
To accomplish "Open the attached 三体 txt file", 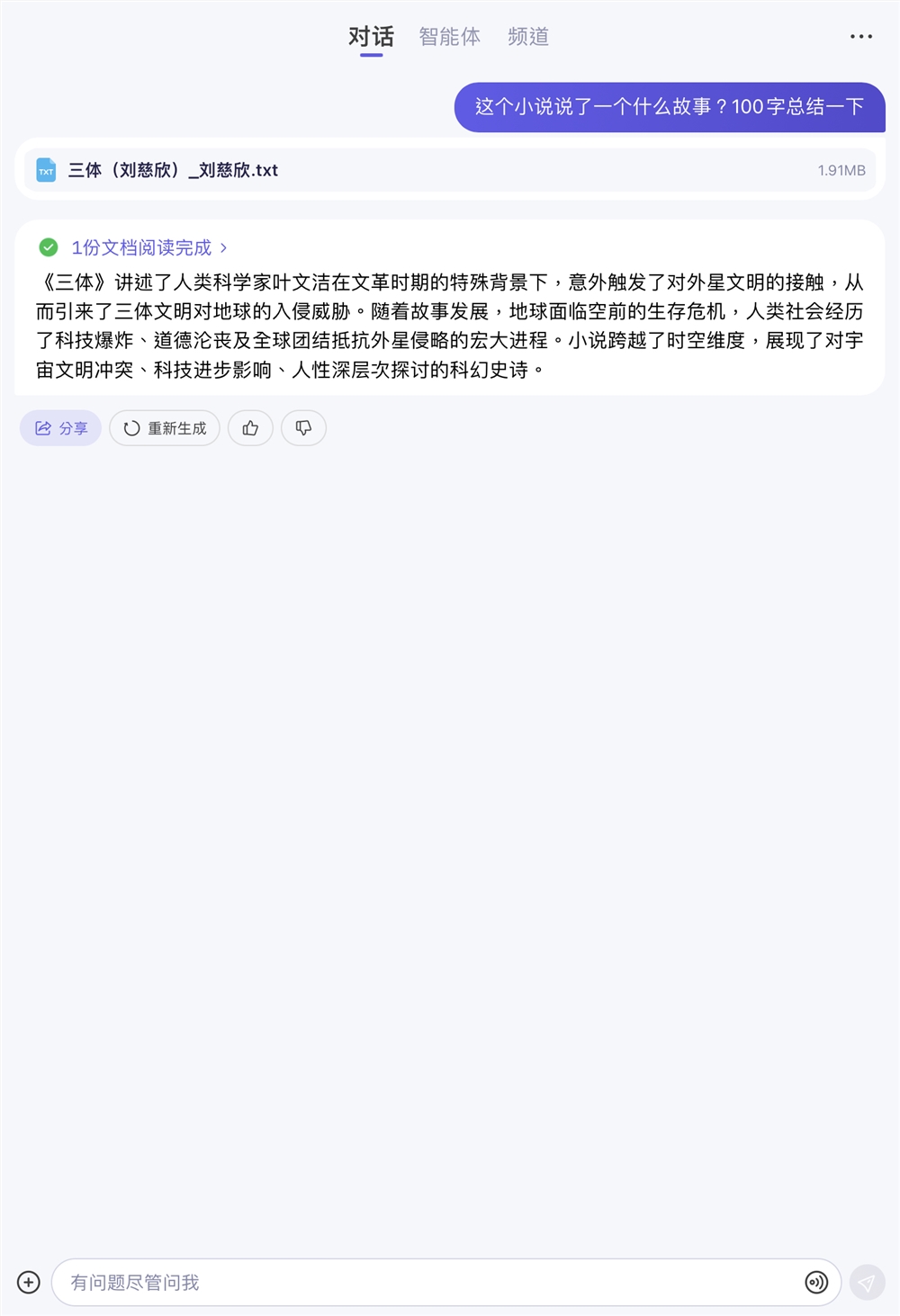I will click(173, 170).
